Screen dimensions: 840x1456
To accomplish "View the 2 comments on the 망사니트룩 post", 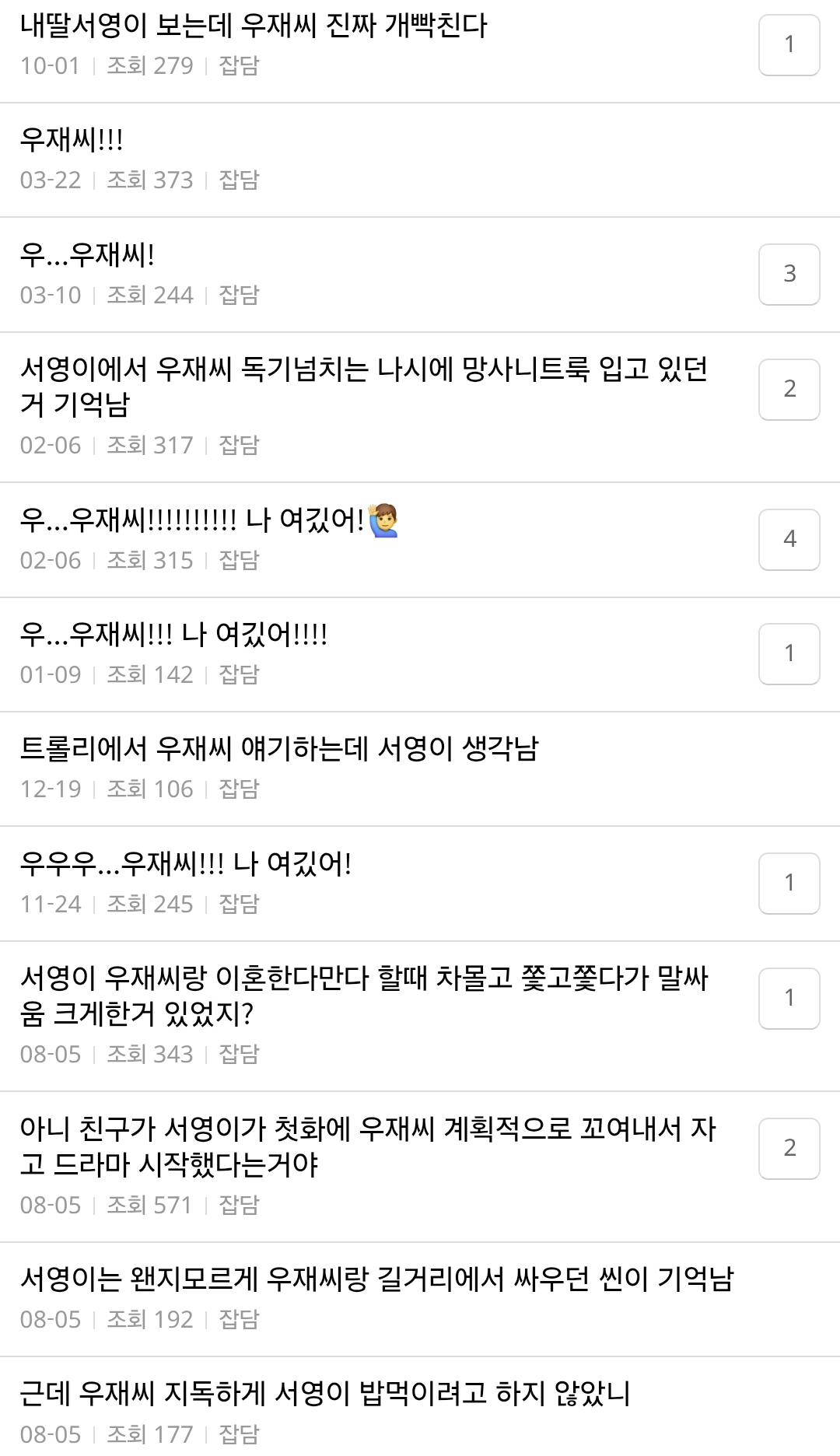I will (789, 390).
